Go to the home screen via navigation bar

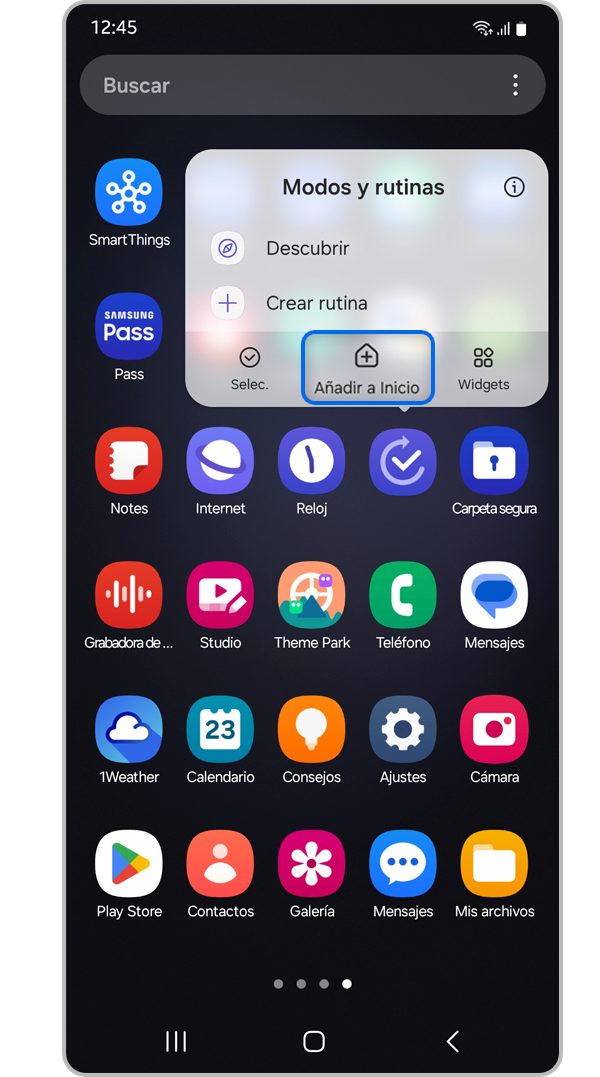(314, 1041)
